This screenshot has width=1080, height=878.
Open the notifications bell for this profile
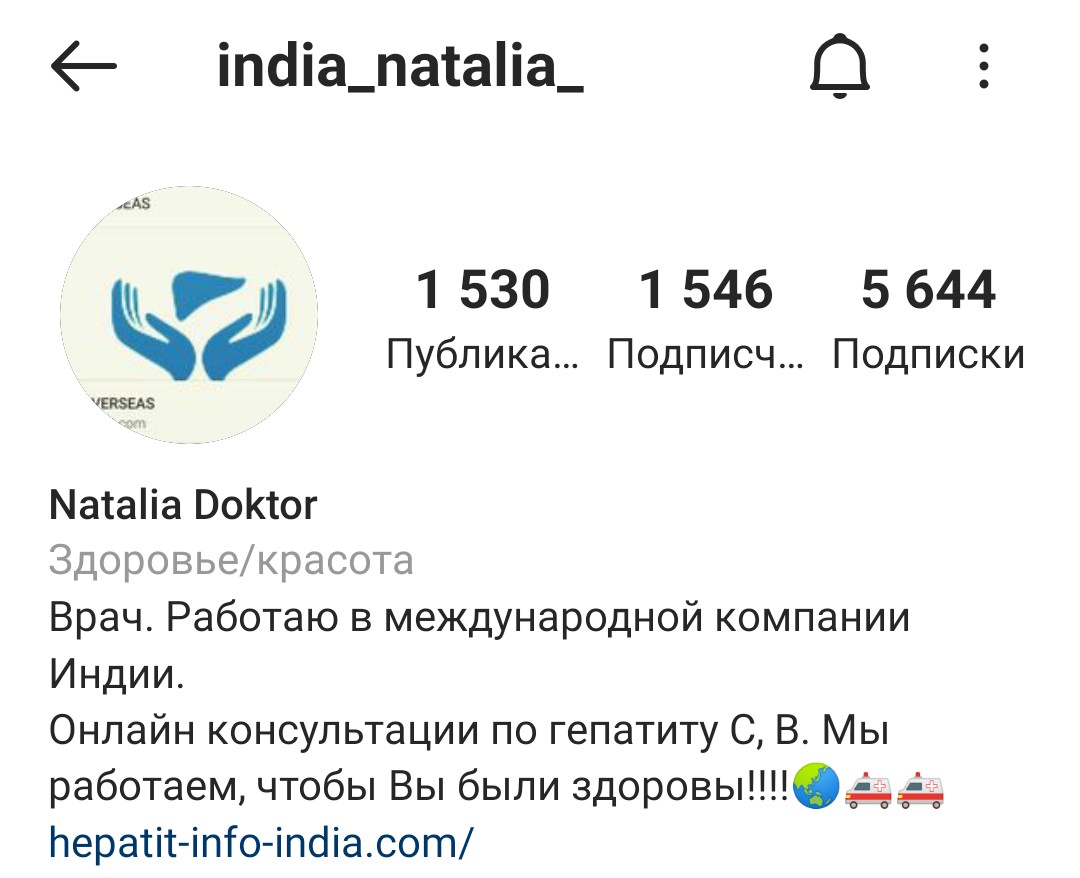(839, 69)
